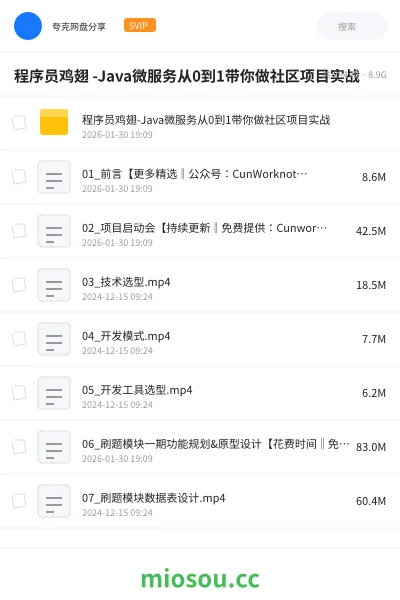The width and height of the screenshot is (400, 600).
Task: Check the box for 04_开发模式.mp4
Action: (19, 339)
